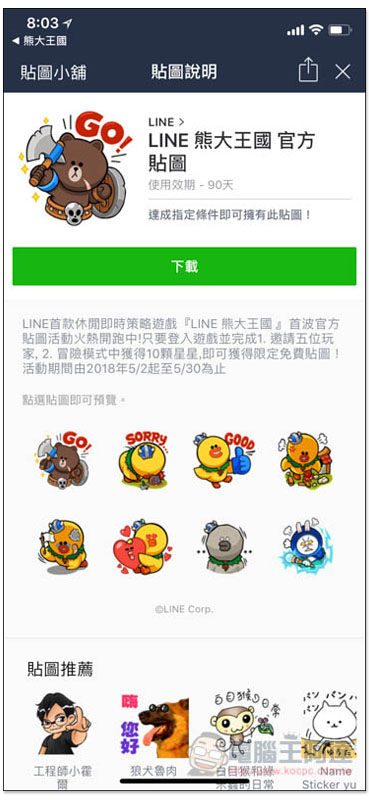This screenshot has width=369, height=800.
Task: Close the sticker description page
Action: [342, 71]
